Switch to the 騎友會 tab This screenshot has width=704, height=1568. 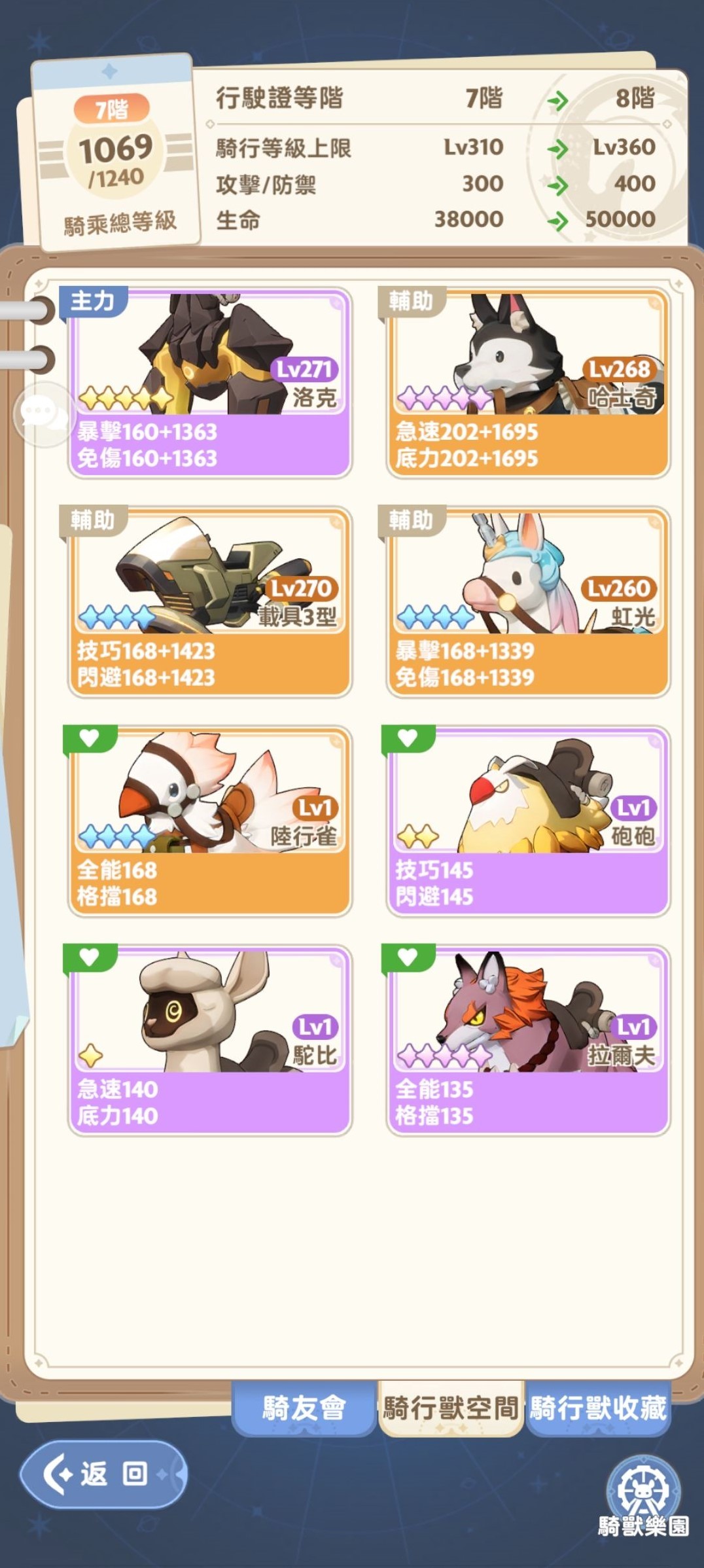click(304, 1407)
